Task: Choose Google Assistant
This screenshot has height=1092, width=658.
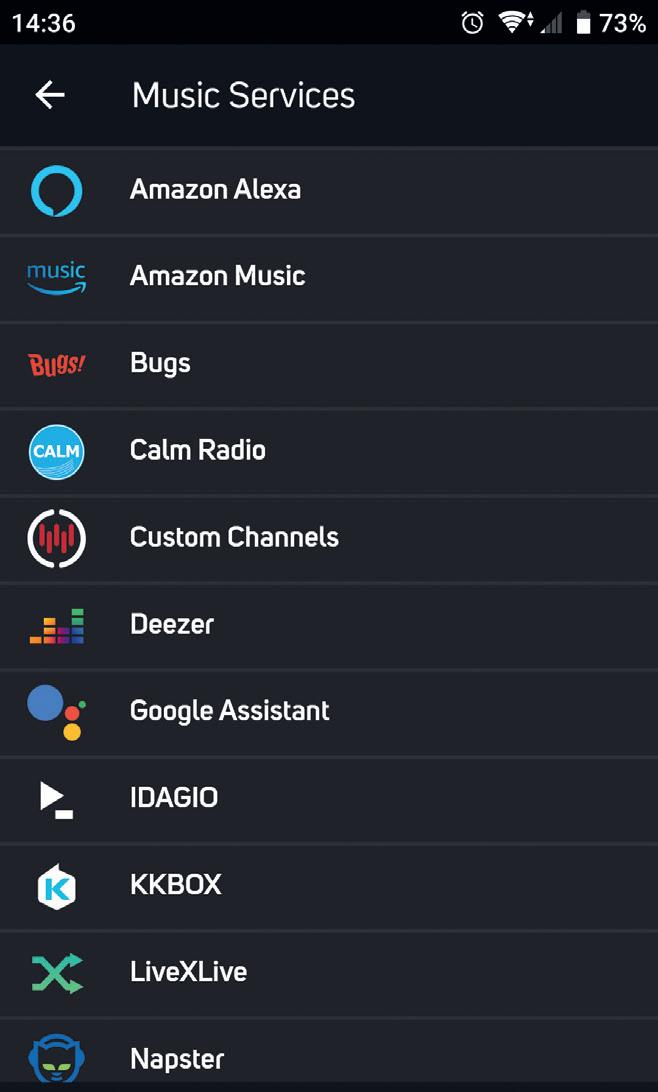Action: click(x=229, y=712)
